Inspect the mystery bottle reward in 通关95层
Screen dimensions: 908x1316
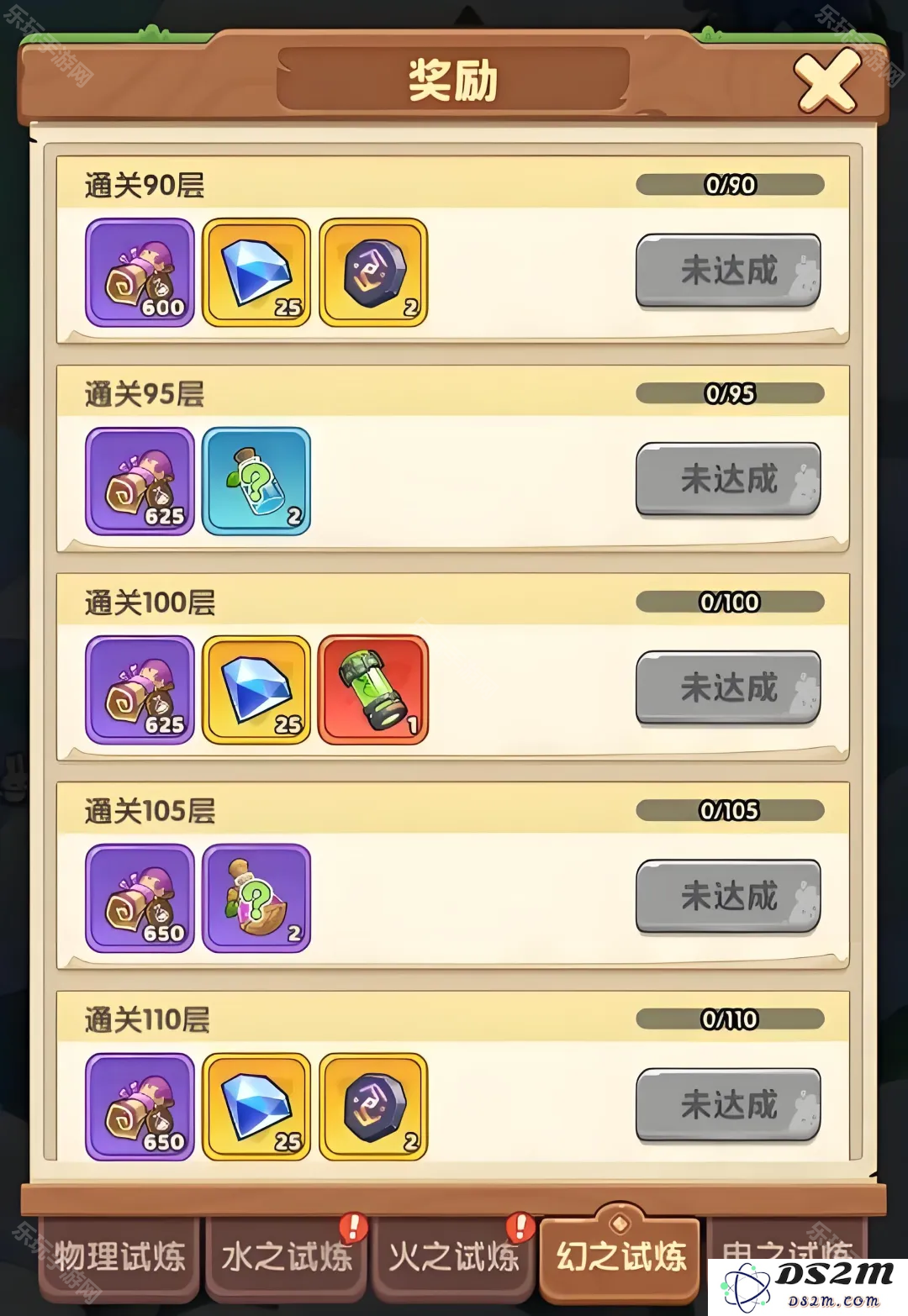coord(256,482)
